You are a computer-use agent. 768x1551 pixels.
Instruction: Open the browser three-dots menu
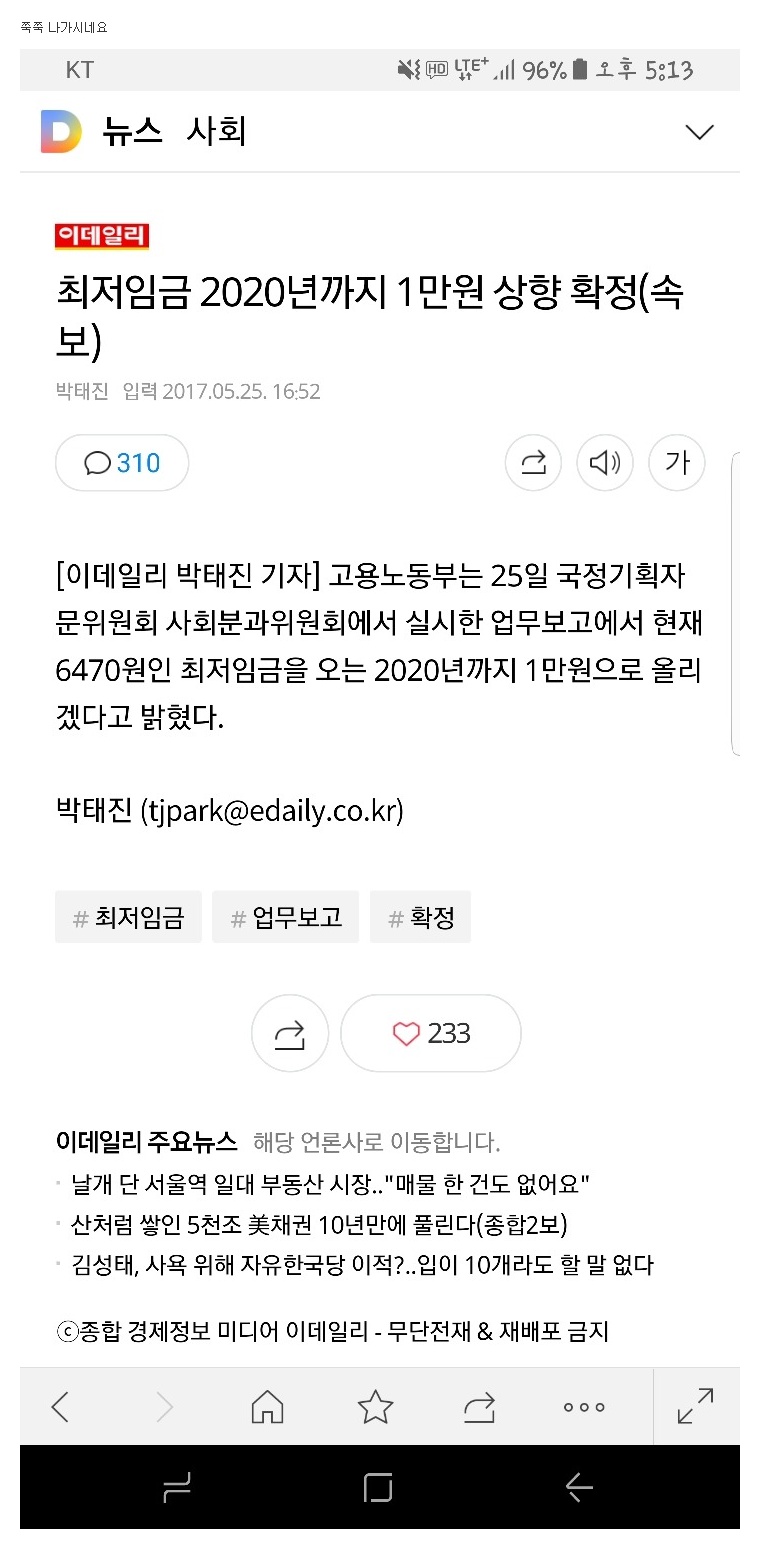point(584,1407)
